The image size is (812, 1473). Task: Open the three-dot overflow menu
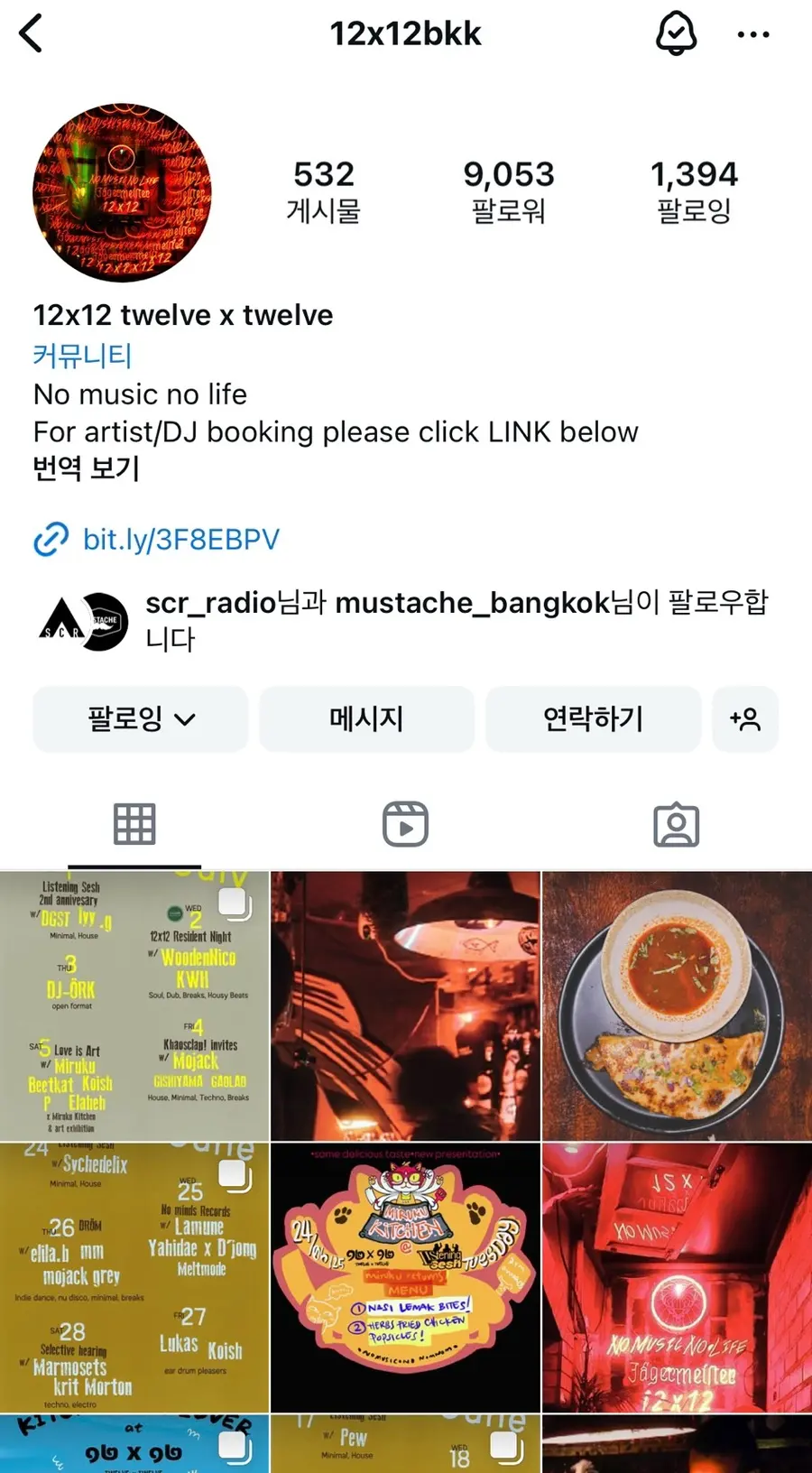coord(753,34)
